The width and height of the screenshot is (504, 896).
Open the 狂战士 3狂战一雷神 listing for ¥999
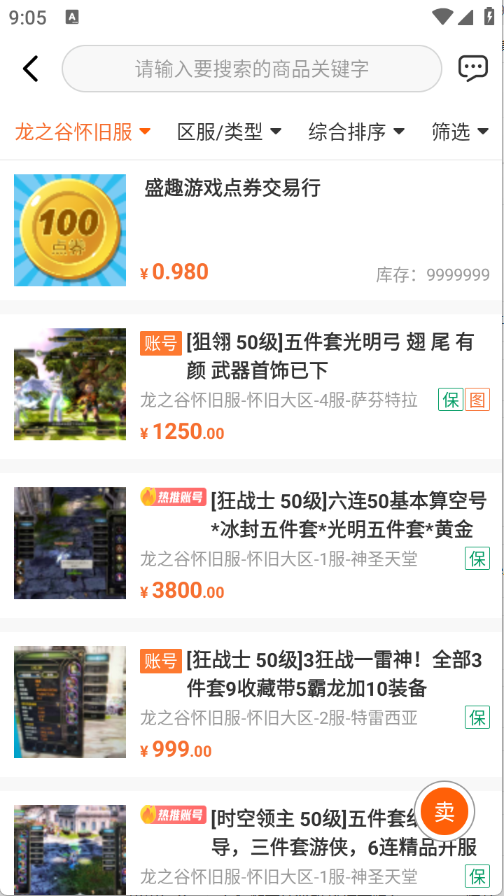(252, 704)
